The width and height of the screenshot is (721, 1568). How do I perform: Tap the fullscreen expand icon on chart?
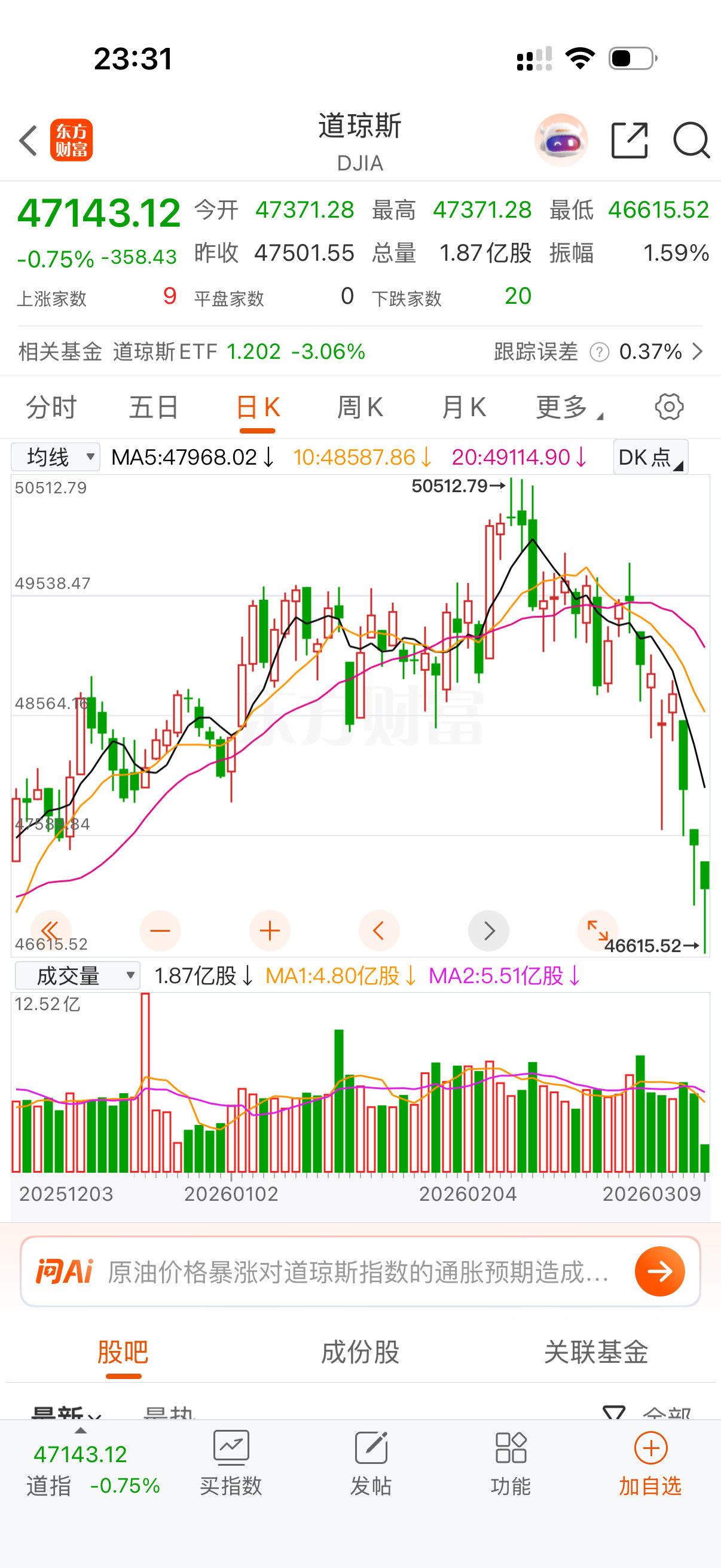coord(597,931)
